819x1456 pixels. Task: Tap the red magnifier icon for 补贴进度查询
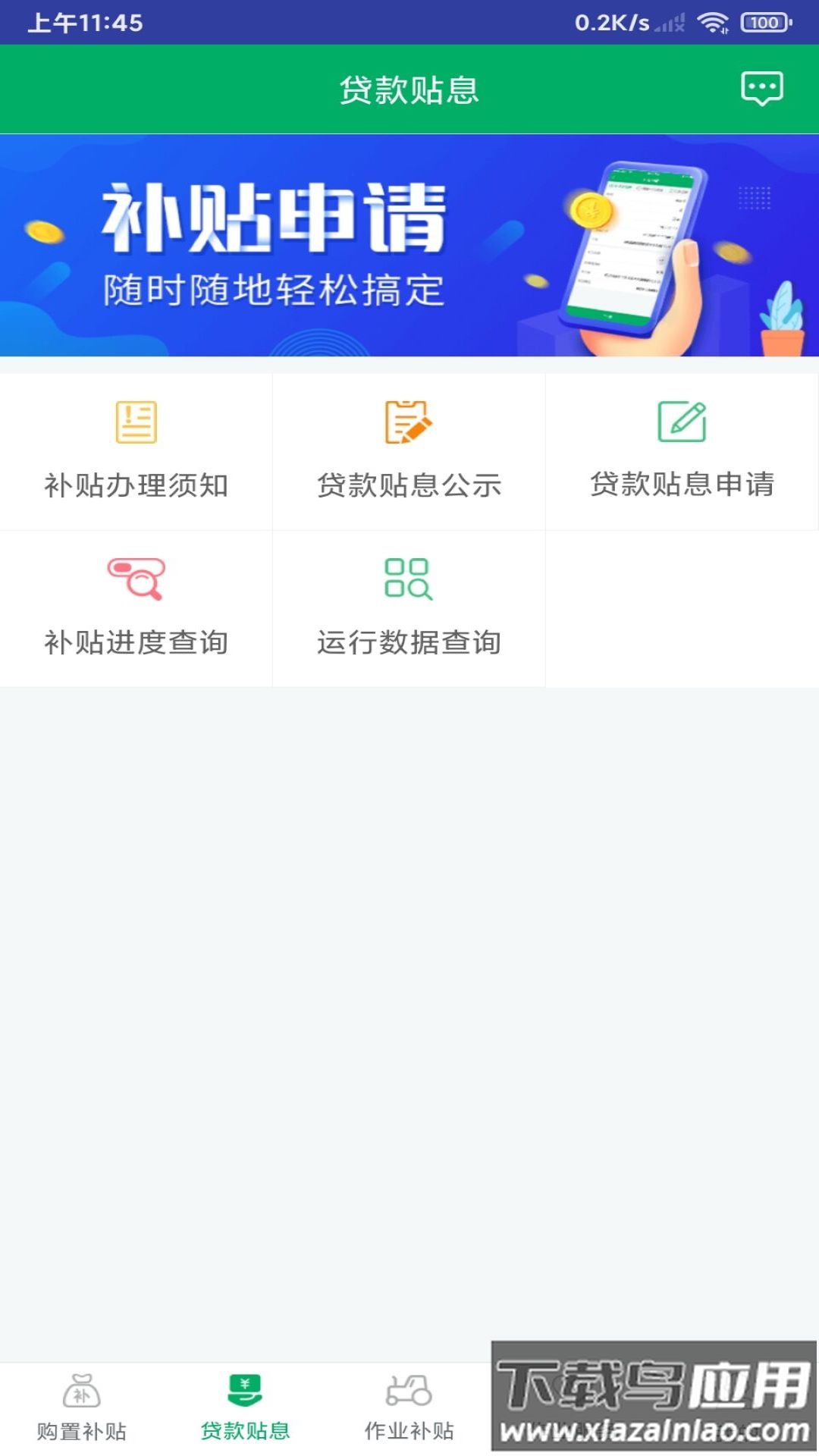135,578
